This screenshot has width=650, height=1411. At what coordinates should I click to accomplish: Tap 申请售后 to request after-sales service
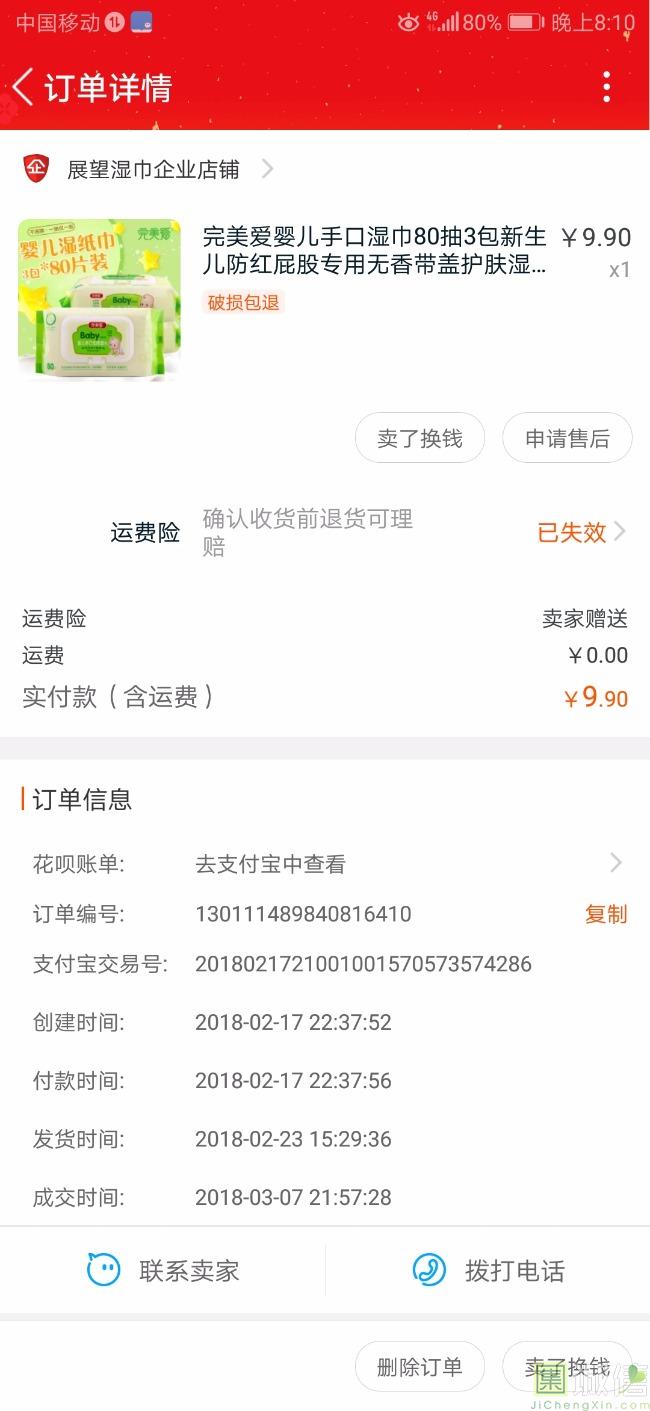coord(567,438)
